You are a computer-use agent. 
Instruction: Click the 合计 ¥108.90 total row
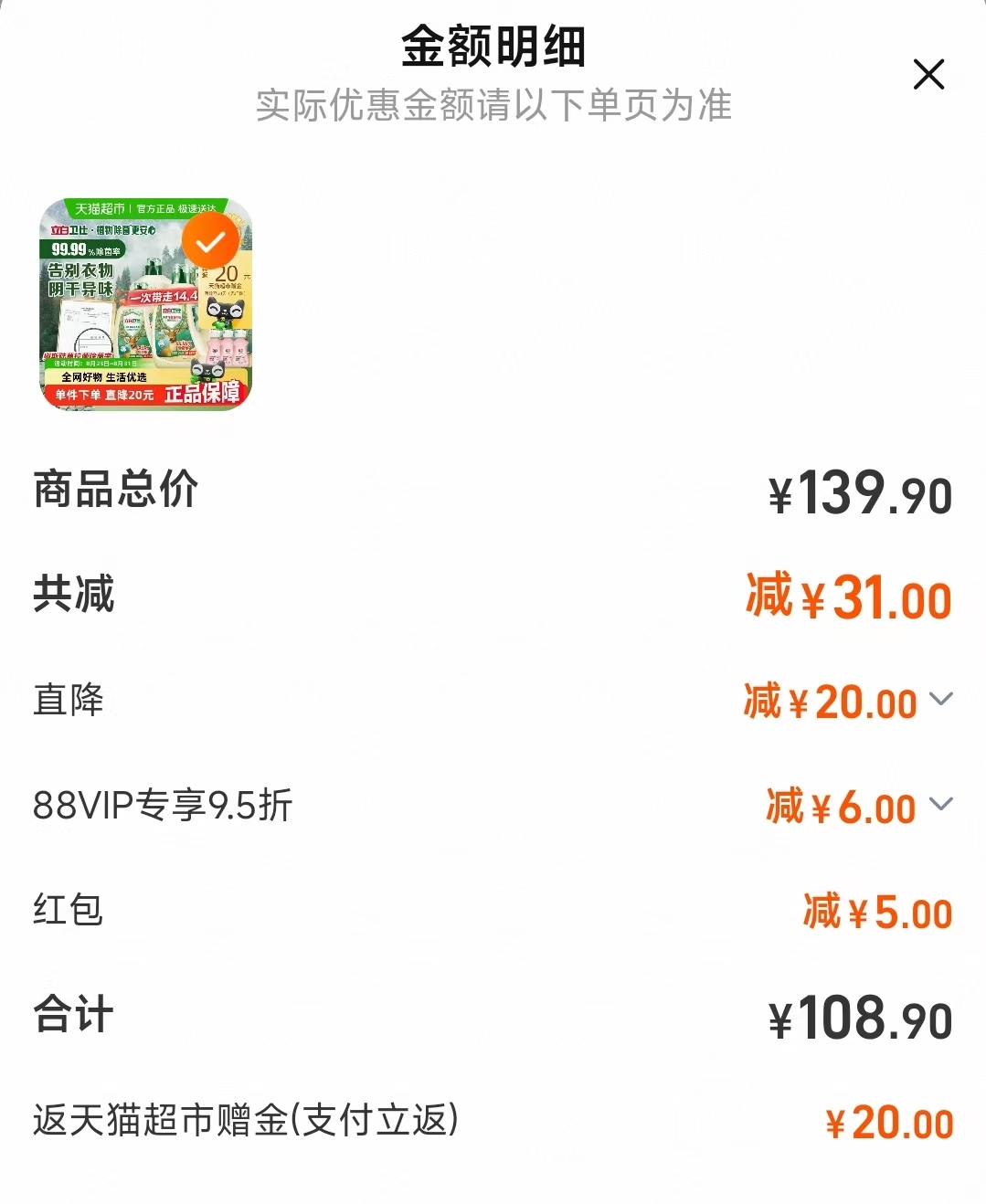tap(493, 1015)
